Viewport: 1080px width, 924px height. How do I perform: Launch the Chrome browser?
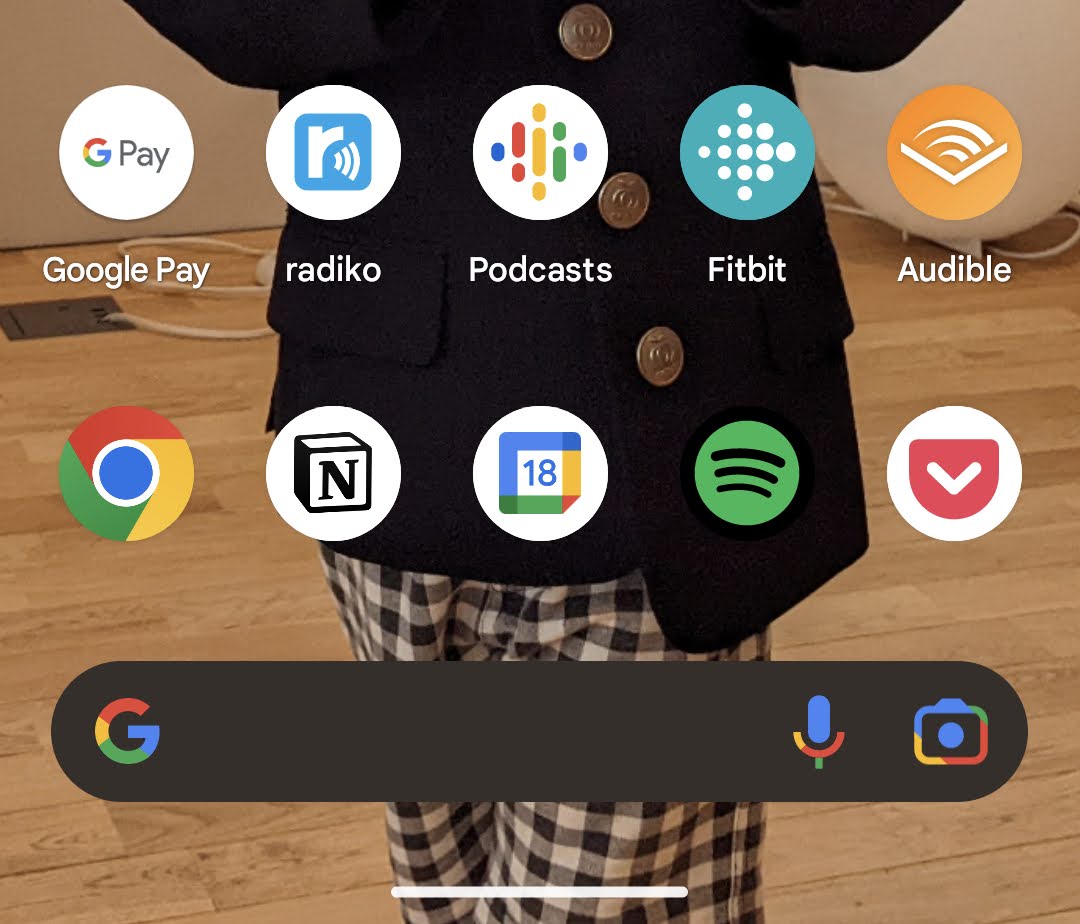pos(126,473)
